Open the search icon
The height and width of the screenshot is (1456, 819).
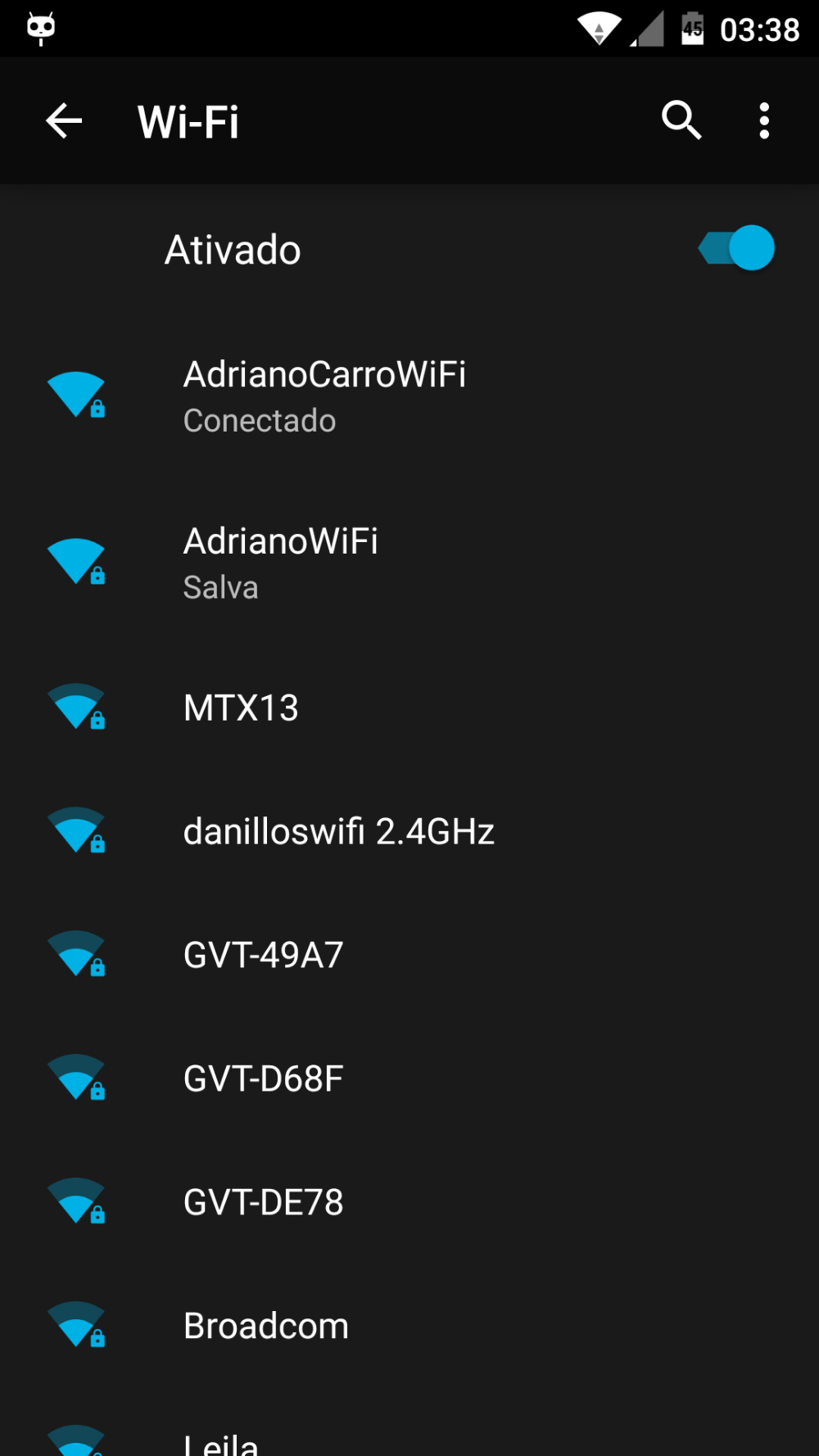click(681, 121)
